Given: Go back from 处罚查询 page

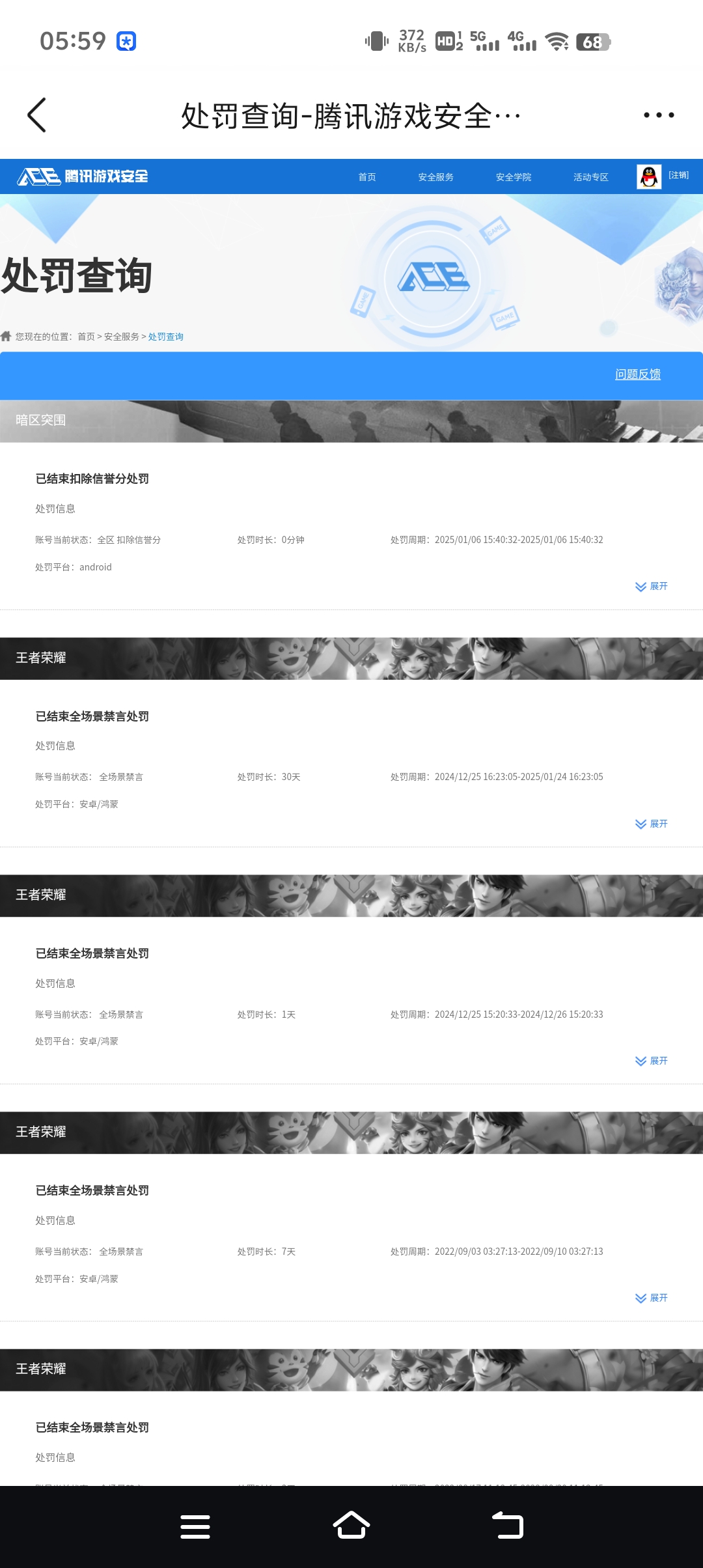Looking at the screenshot, I should 37,115.
